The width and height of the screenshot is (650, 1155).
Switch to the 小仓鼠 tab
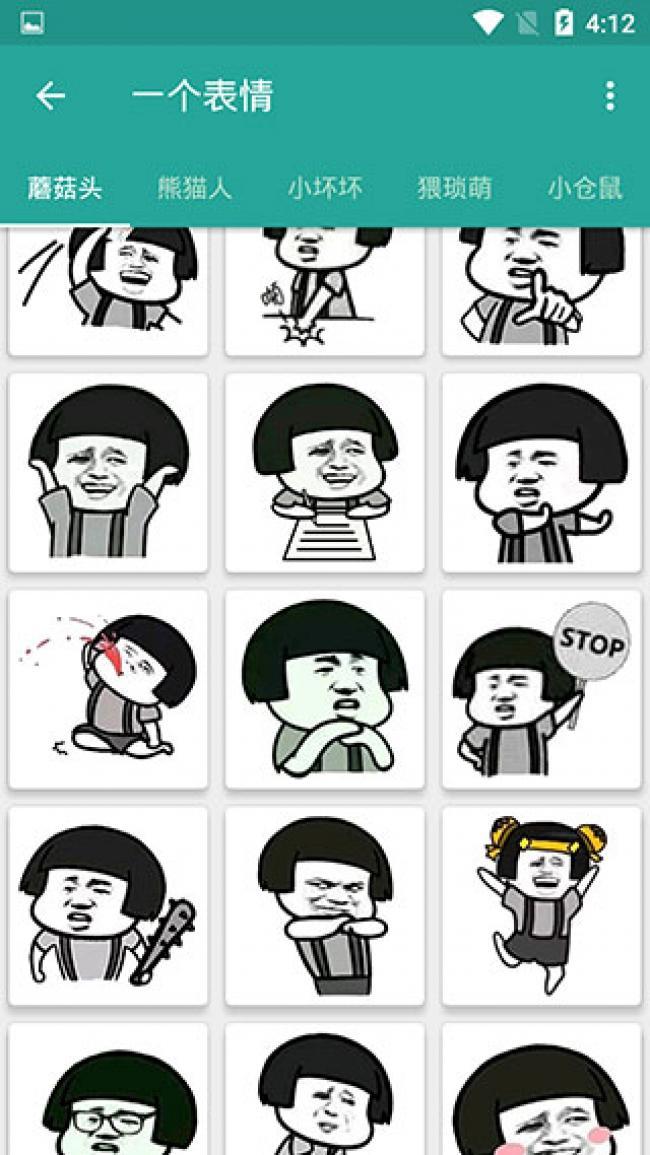pyautogui.click(x=584, y=188)
